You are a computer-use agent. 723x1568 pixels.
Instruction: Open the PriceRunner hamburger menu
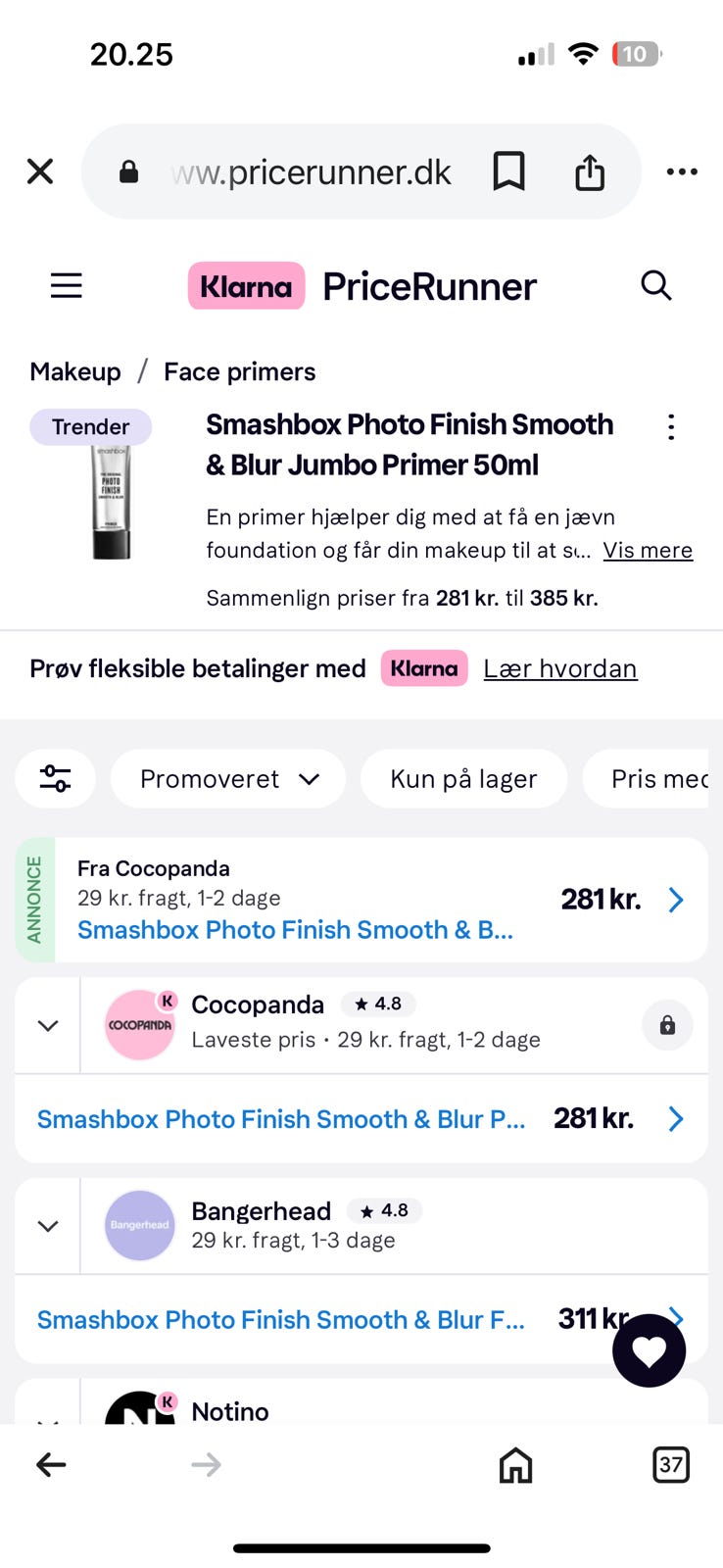[67, 286]
